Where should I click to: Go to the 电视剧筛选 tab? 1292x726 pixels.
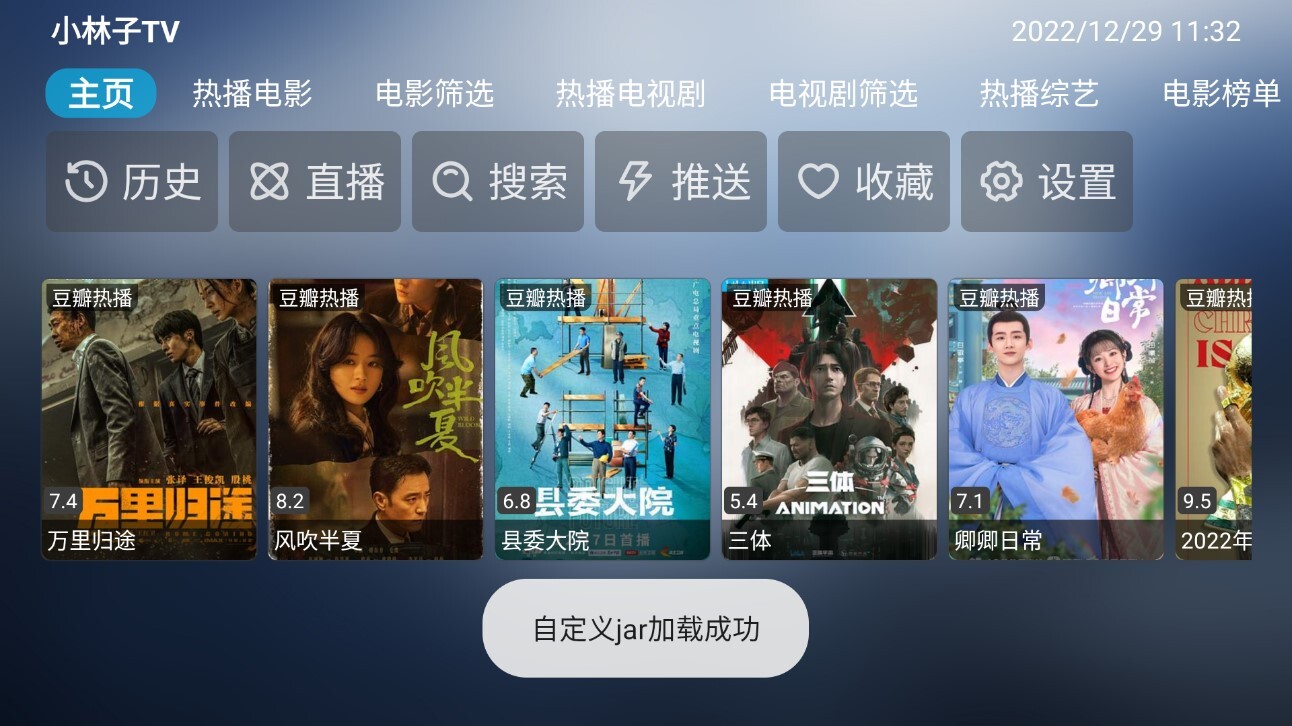tap(843, 94)
